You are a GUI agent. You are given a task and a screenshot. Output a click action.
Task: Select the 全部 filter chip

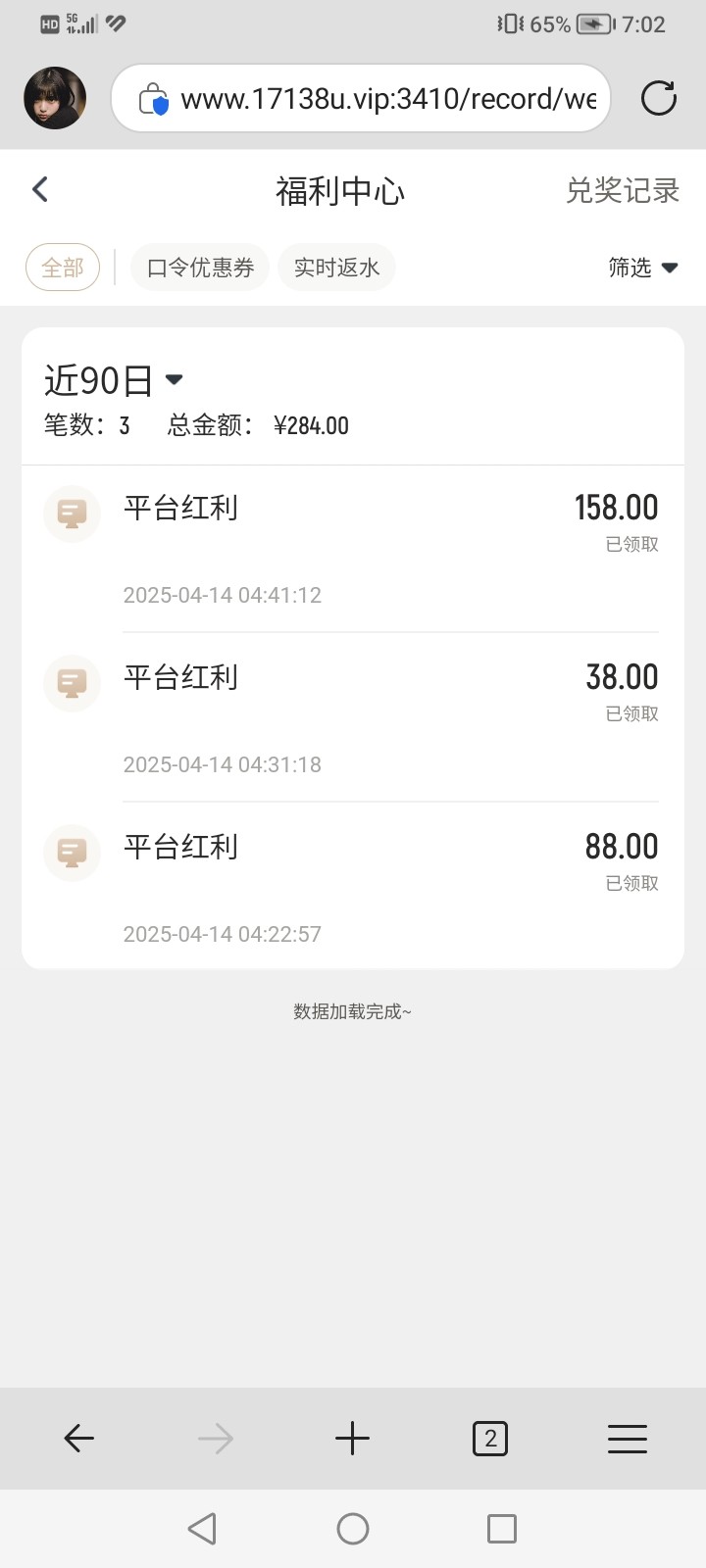(x=63, y=268)
